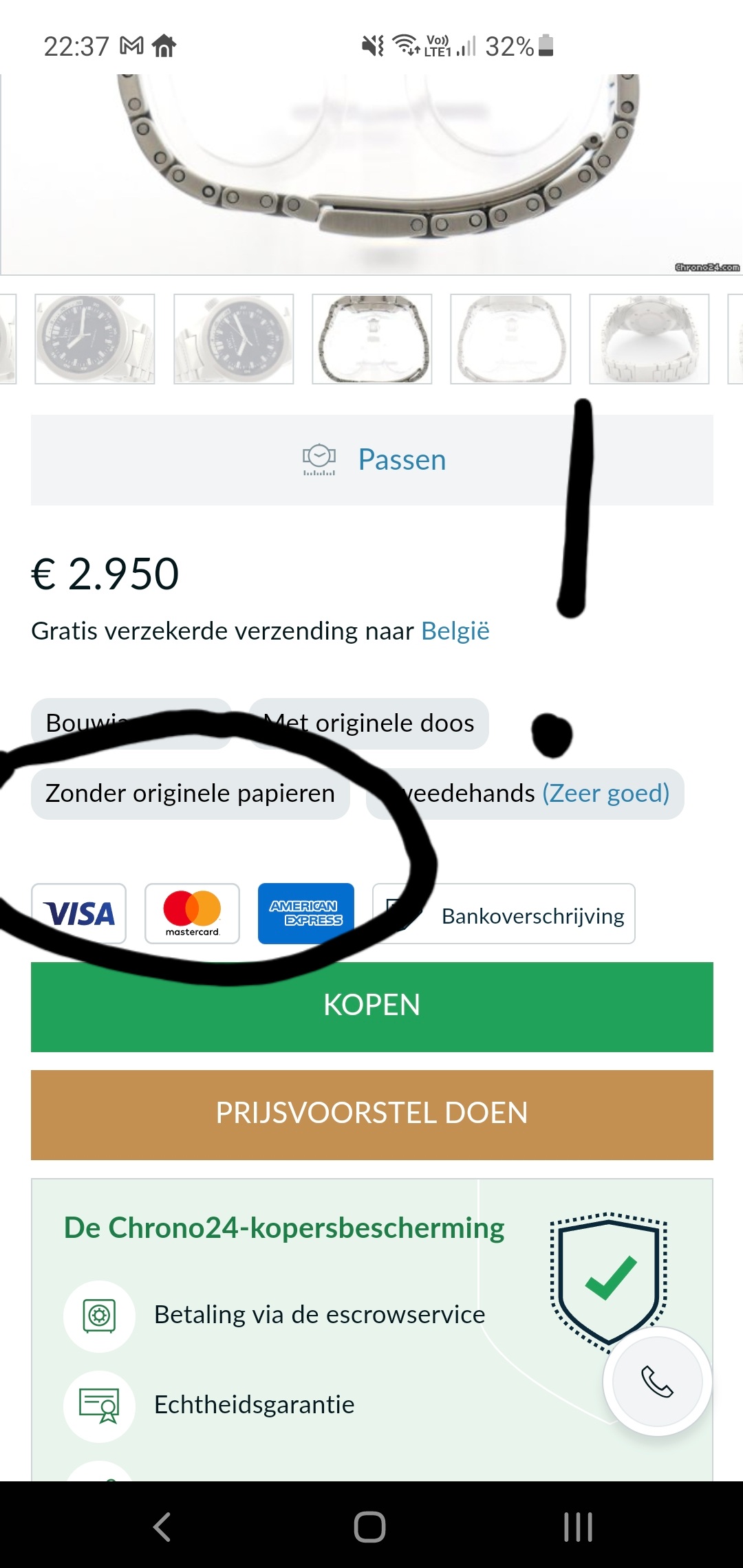Tap PRIJSVOORSTEL DOEN to make an offer
743x1568 pixels.
tap(371, 1114)
